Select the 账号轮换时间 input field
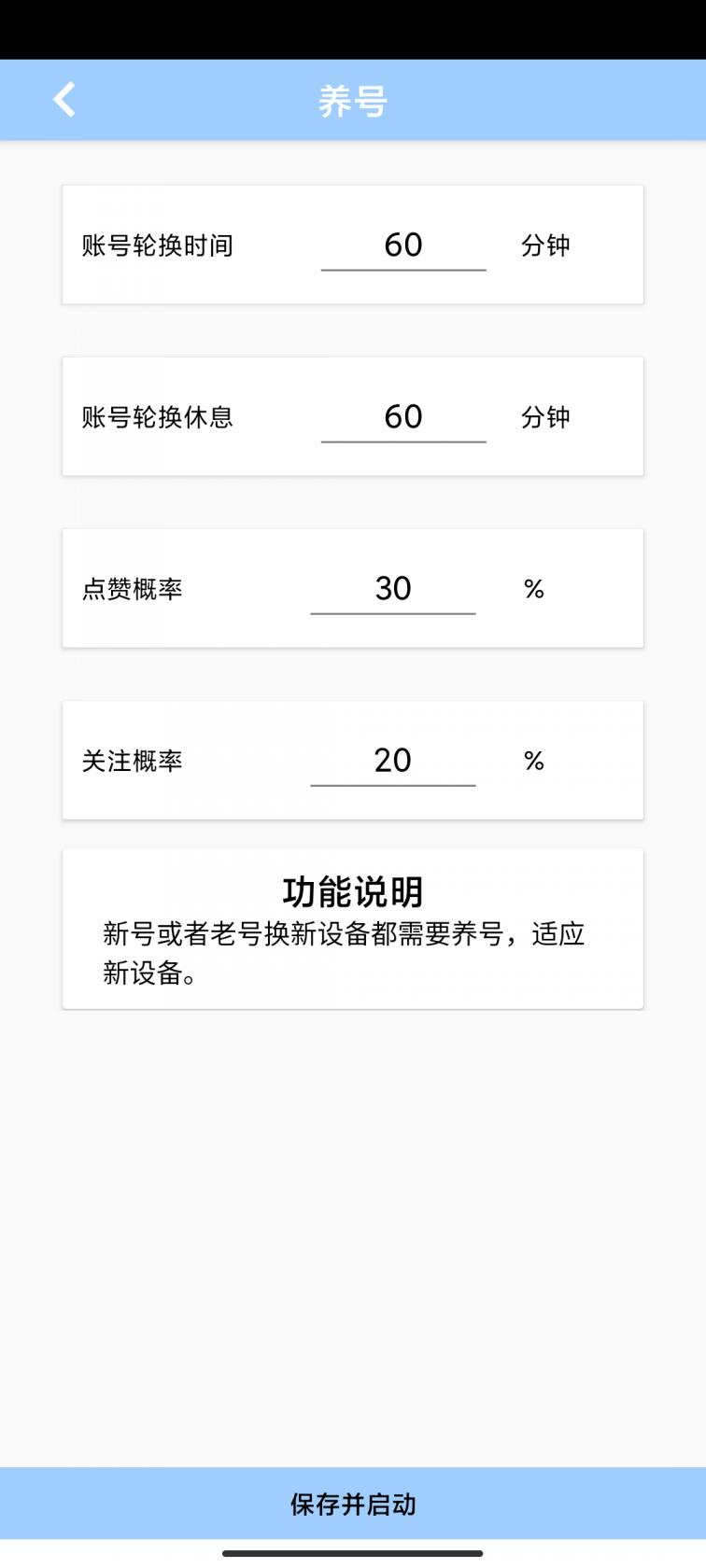 tap(403, 245)
